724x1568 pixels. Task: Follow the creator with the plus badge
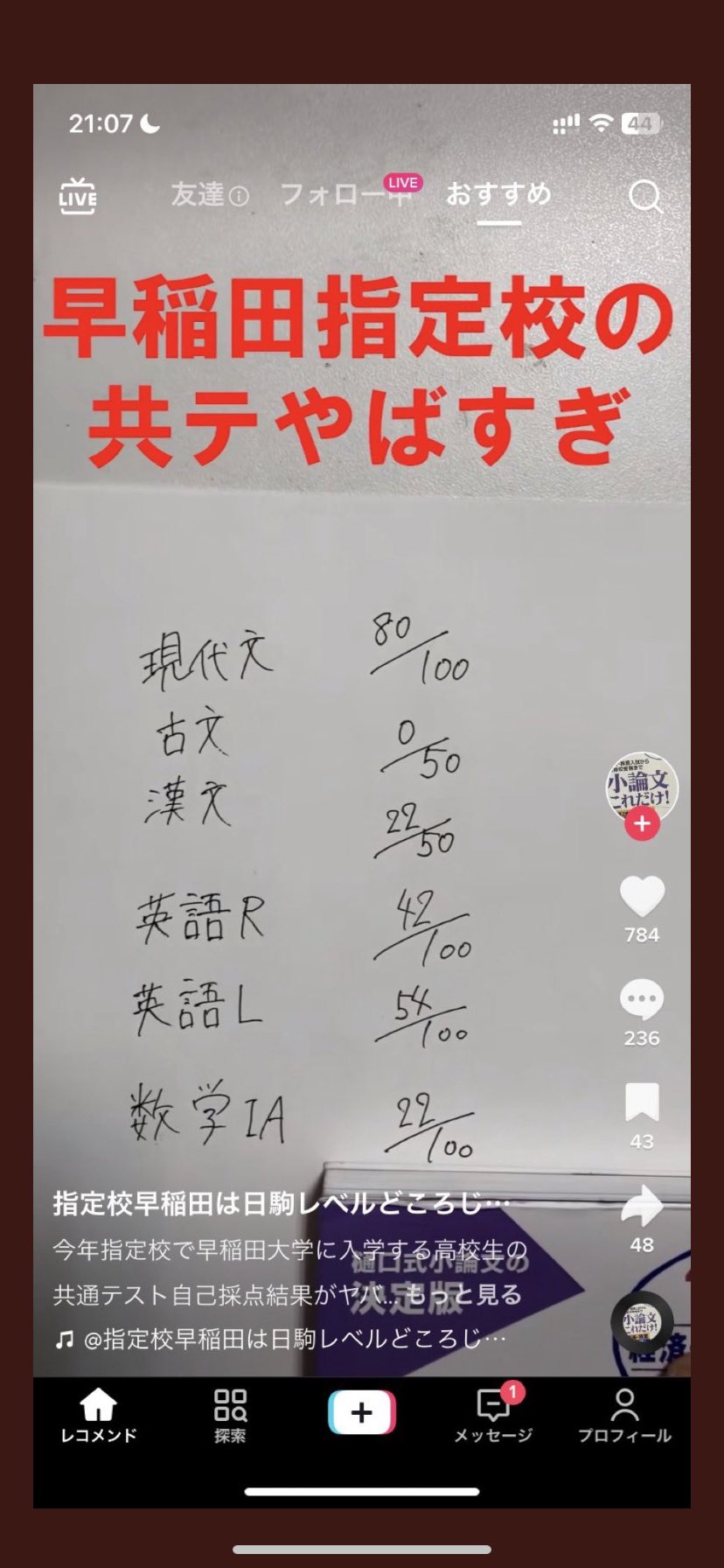click(x=642, y=823)
